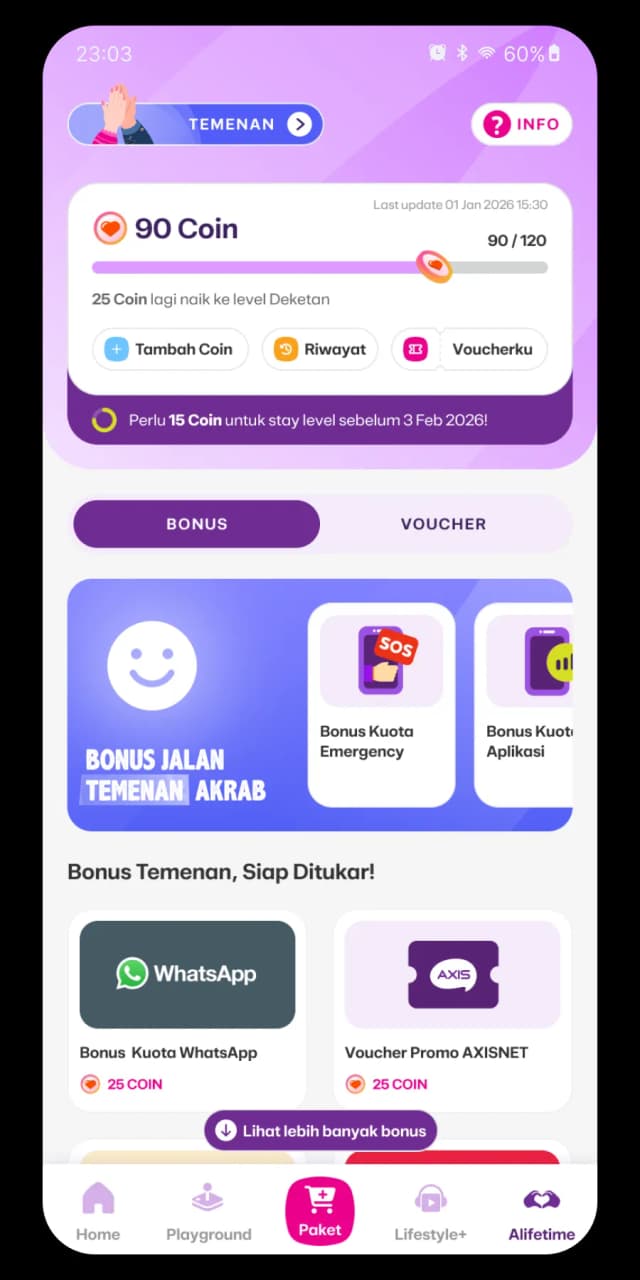
Task: Tap Lihat lebih banyak bonus
Action: [x=321, y=1131]
